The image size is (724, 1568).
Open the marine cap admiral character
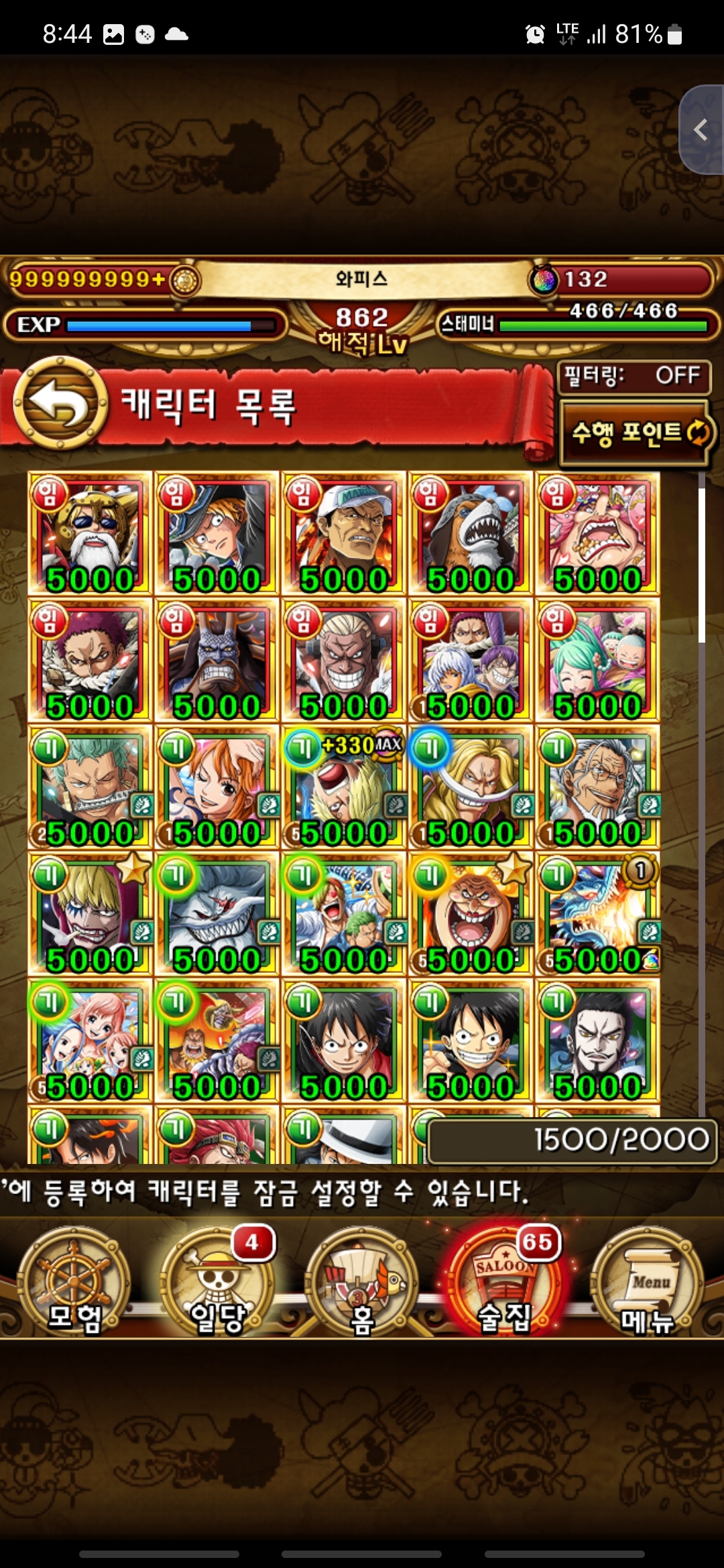tap(344, 534)
